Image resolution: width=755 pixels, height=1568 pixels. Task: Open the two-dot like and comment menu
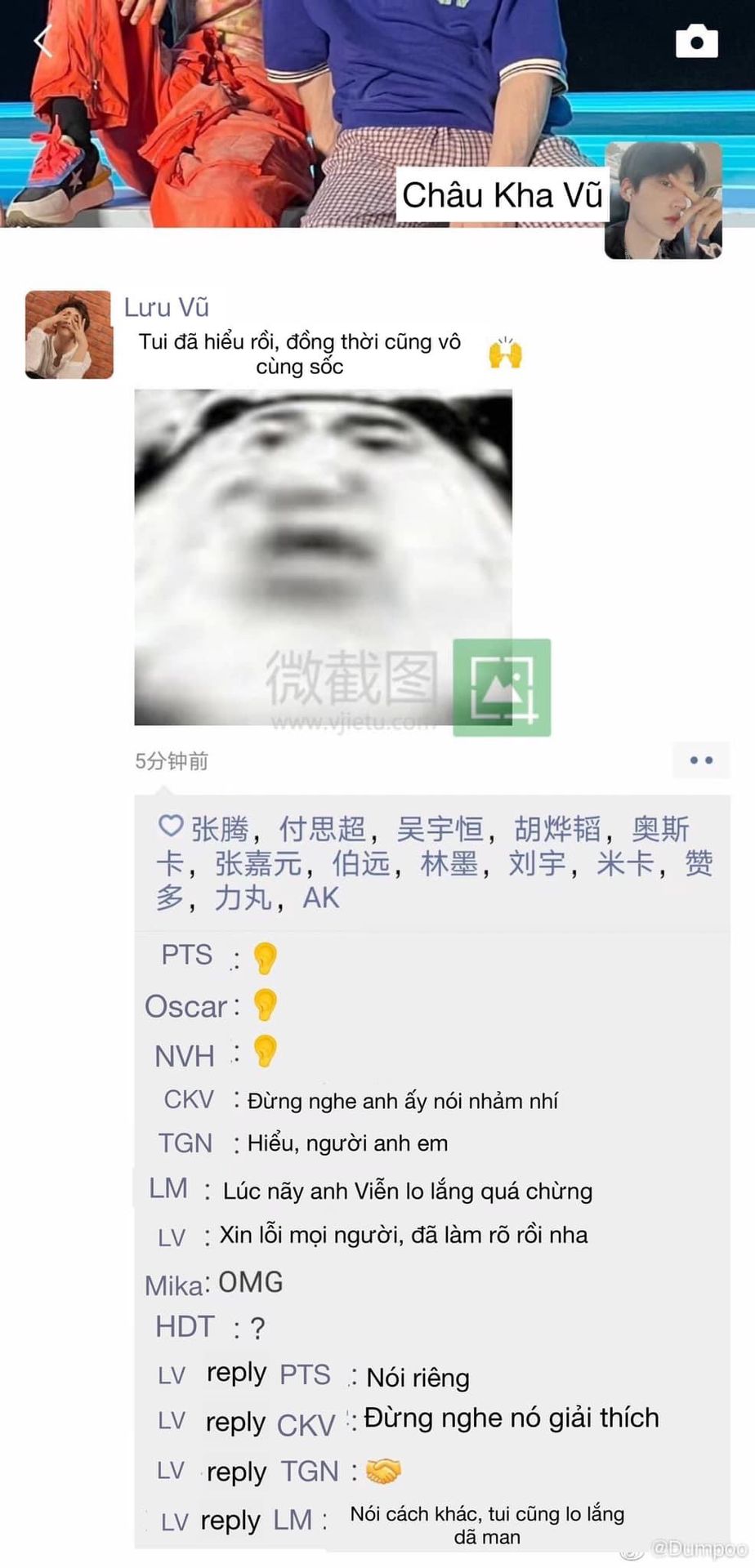point(701,760)
